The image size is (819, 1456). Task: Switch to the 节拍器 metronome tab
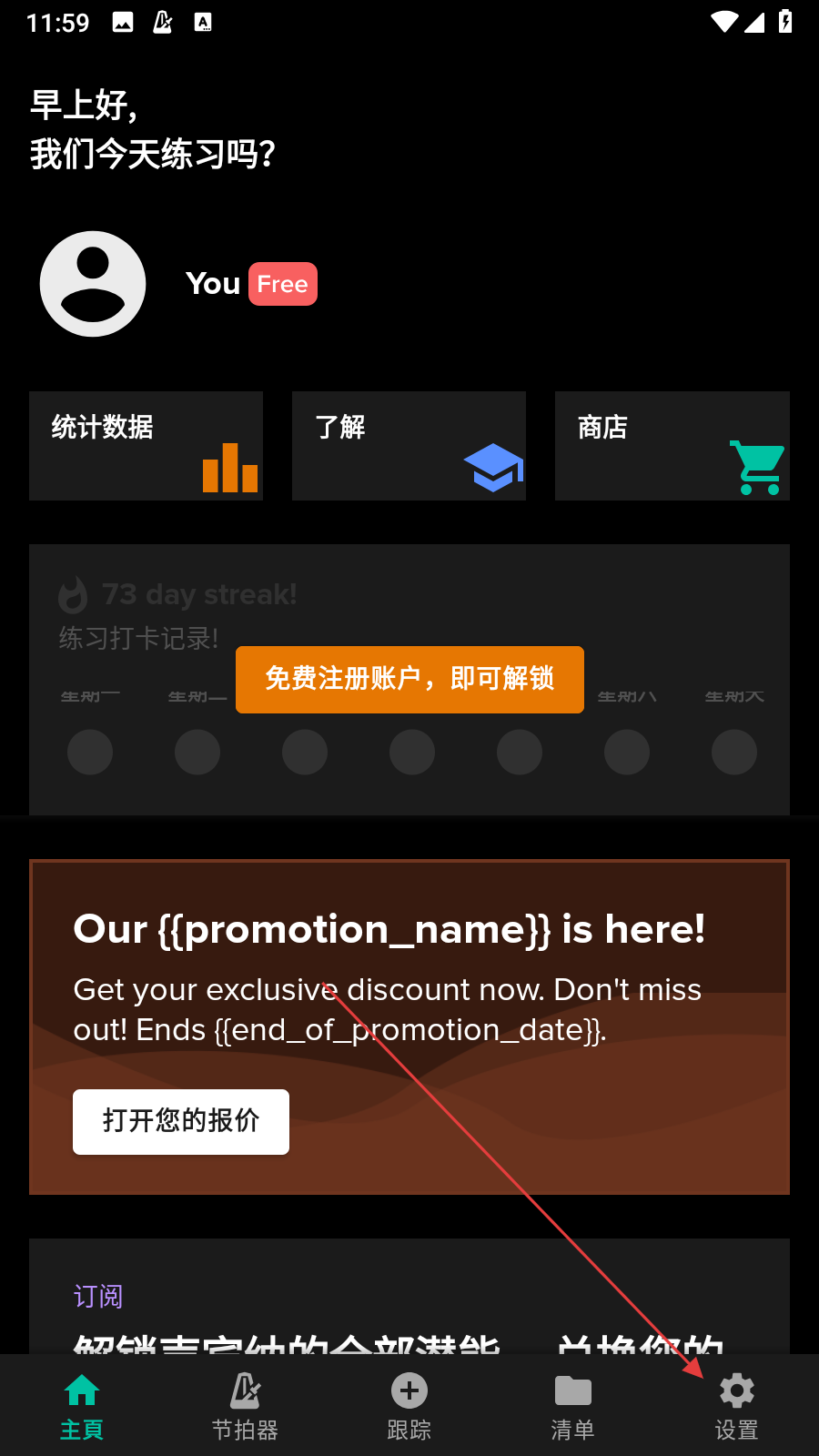tap(246, 1406)
